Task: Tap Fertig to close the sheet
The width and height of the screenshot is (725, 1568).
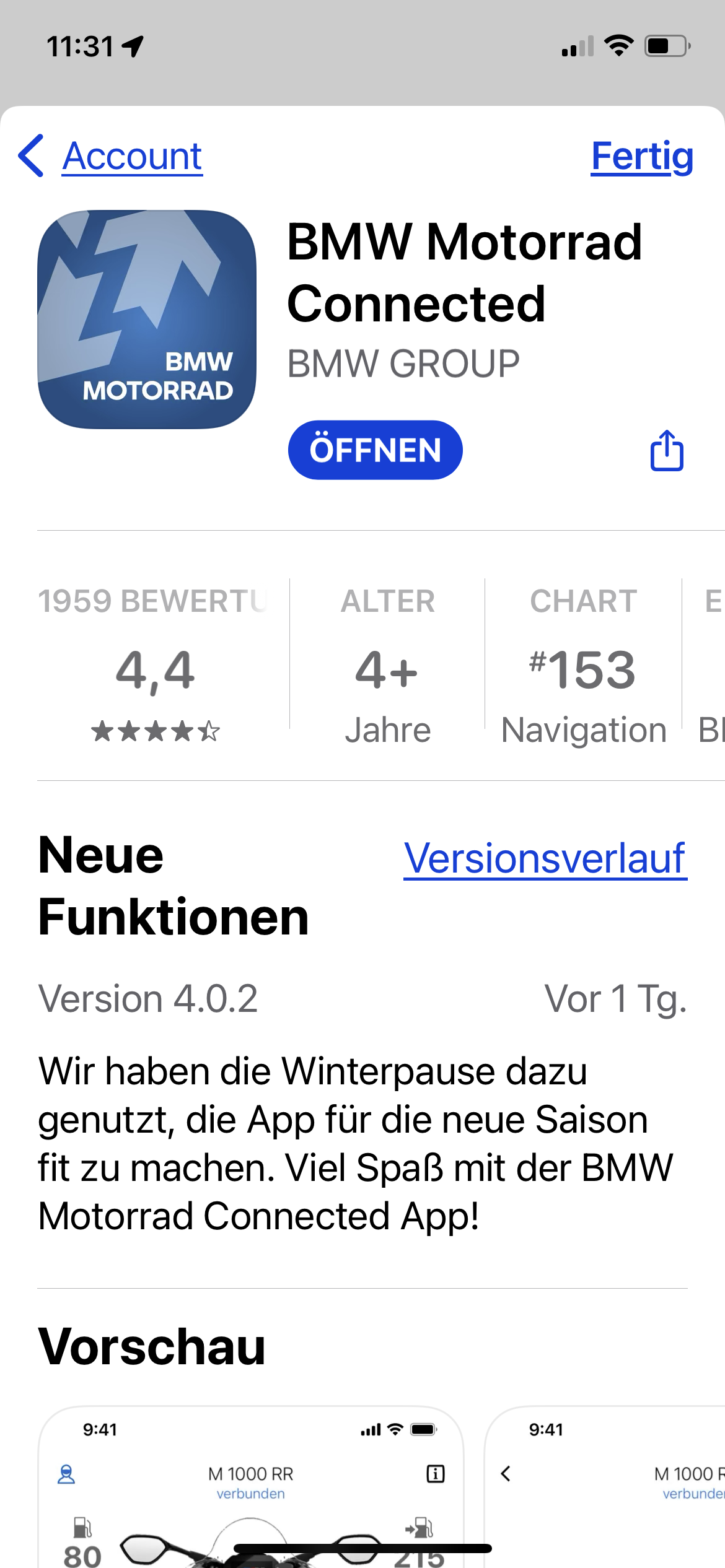Action: [641, 156]
